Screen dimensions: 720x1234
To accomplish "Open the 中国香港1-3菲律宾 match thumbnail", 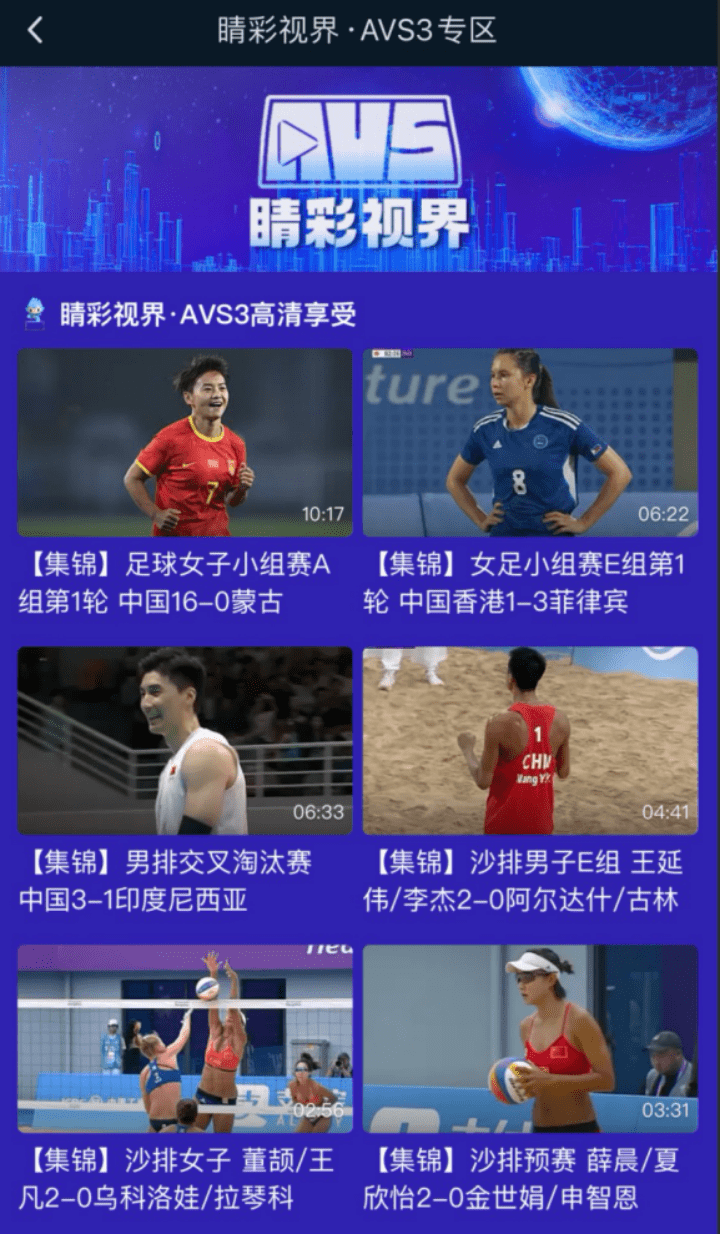I will click(533, 440).
